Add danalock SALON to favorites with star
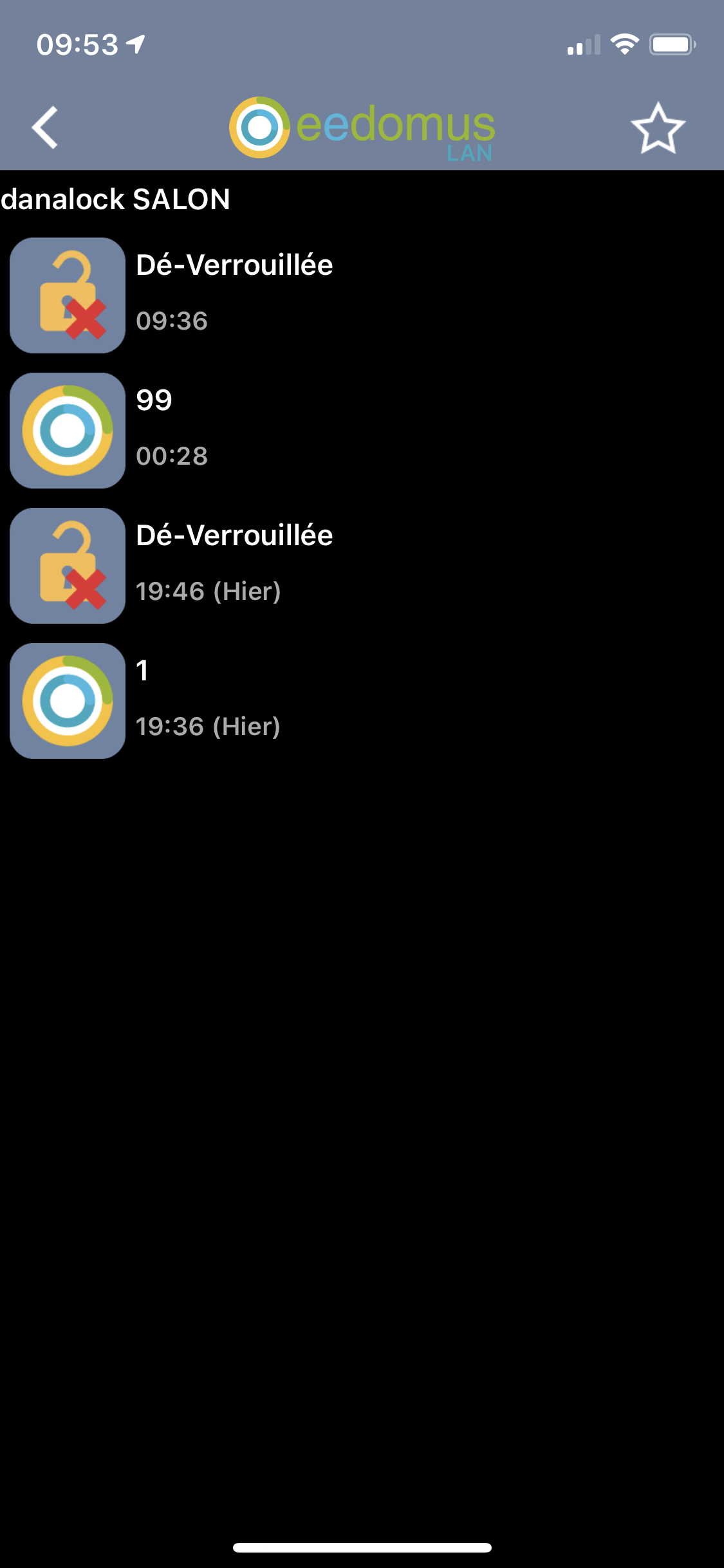The image size is (724, 1568). (x=658, y=128)
